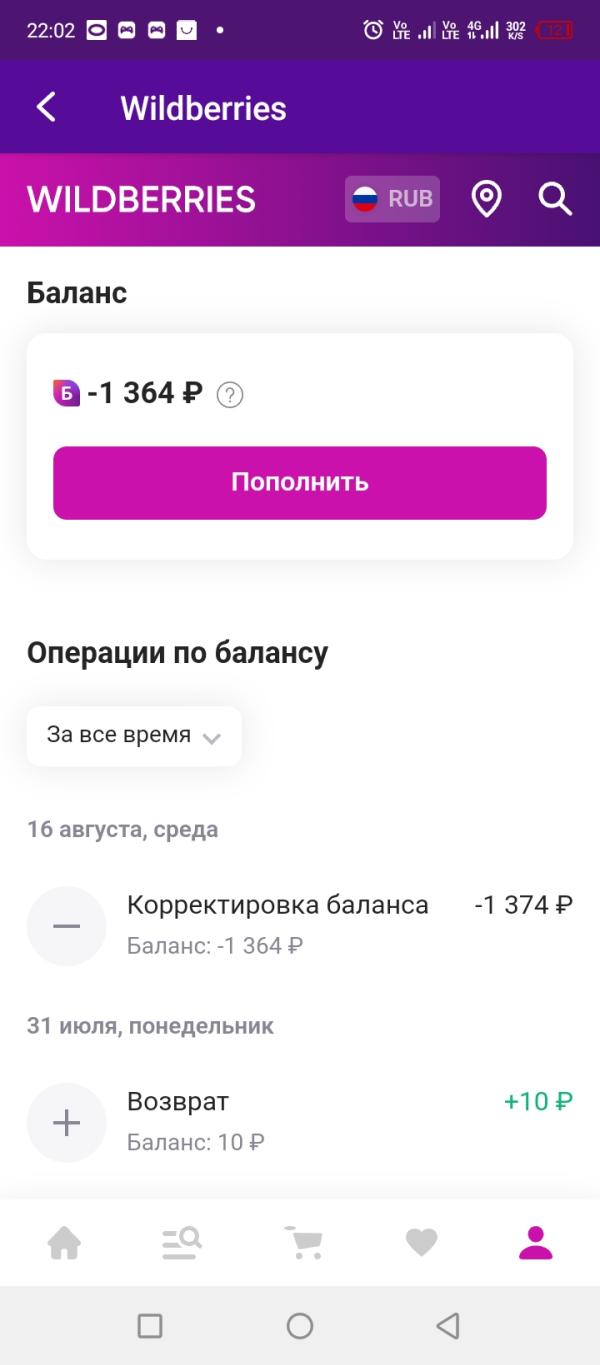Change the RUB currency selector
Viewport: 600px width, 1365px height.
[x=392, y=199]
